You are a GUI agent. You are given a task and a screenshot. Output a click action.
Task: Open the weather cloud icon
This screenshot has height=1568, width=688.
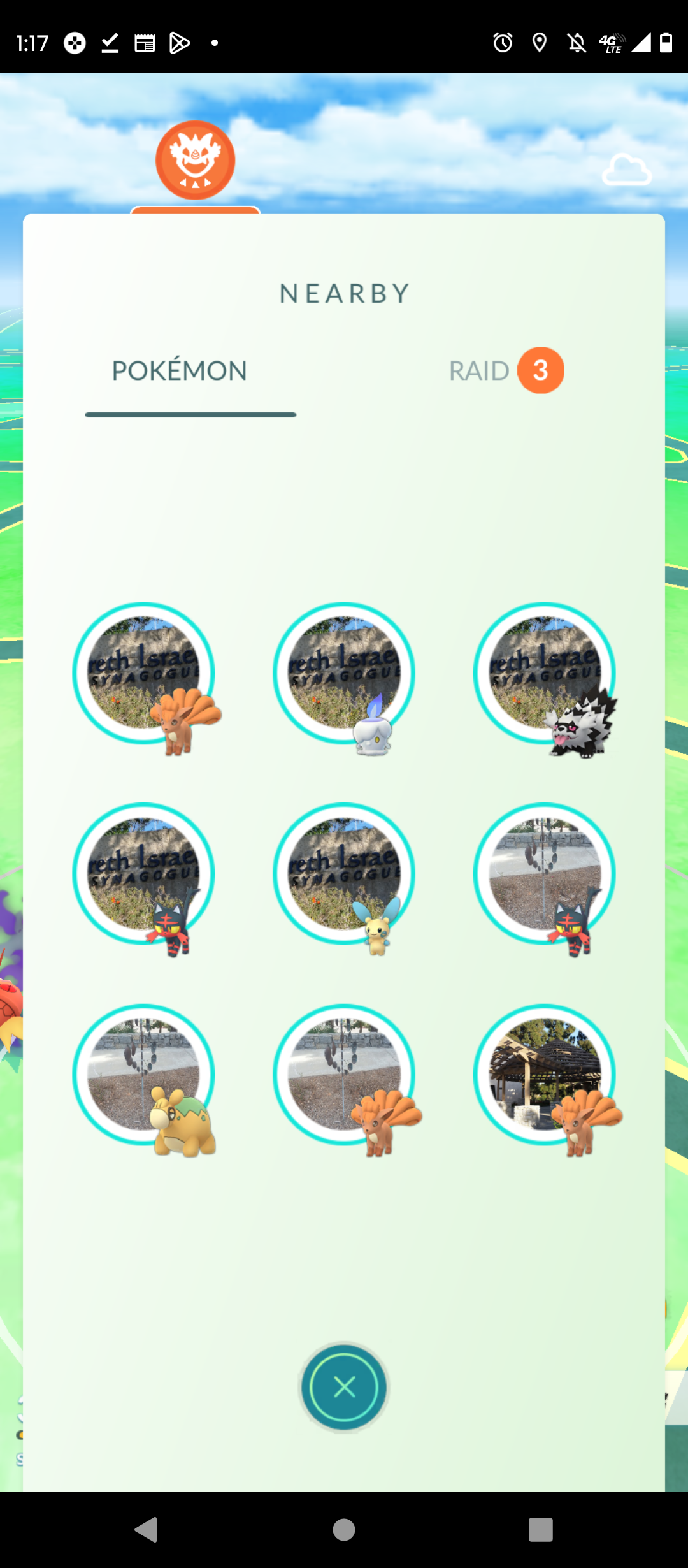[627, 170]
